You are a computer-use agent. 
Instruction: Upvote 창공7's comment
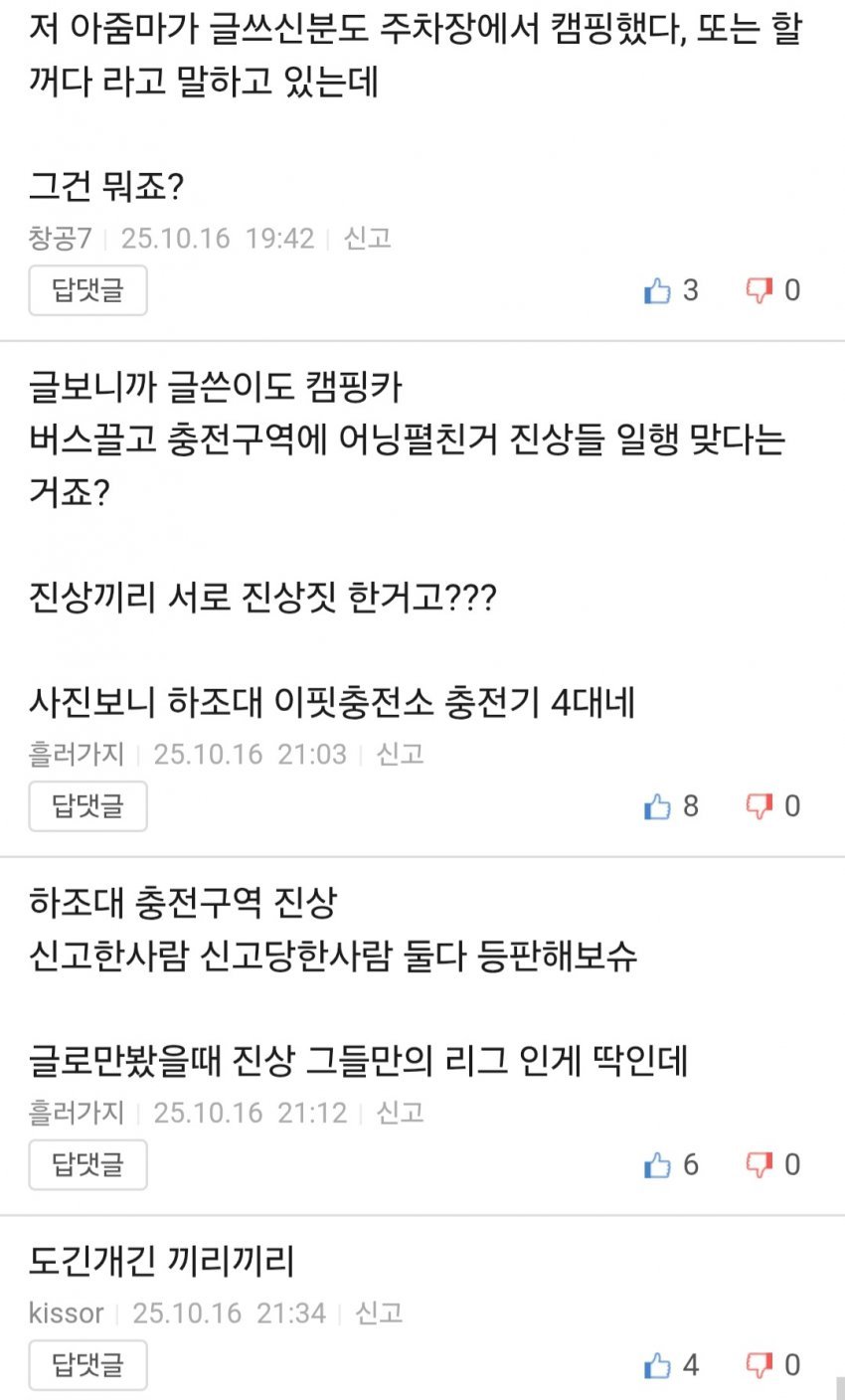658,290
